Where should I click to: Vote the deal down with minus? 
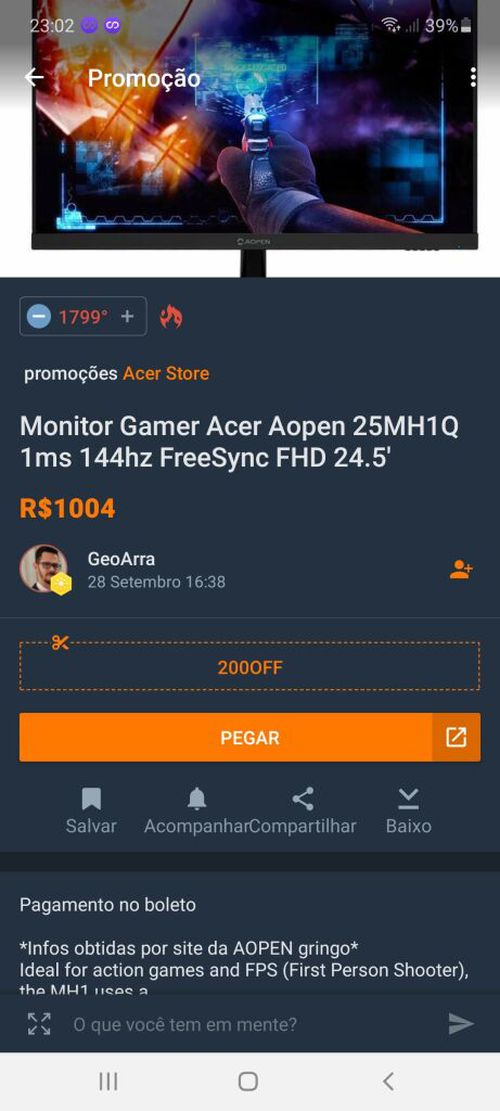pyautogui.click(x=39, y=317)
